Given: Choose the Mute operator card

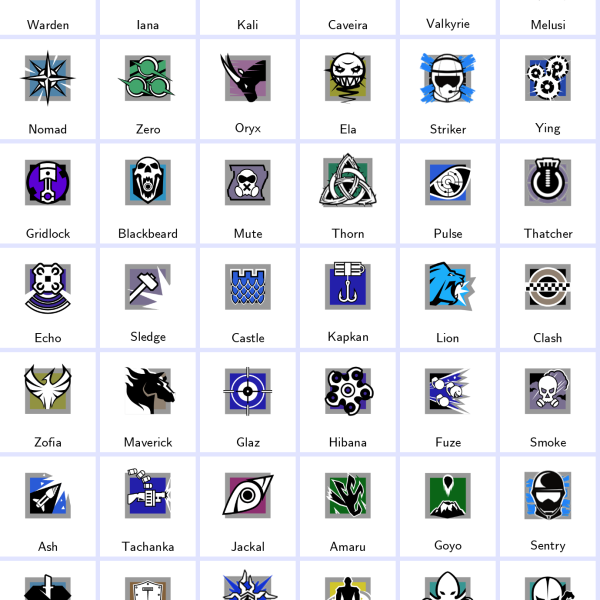Looking at the screenshot, I should (x=248, y=192).
